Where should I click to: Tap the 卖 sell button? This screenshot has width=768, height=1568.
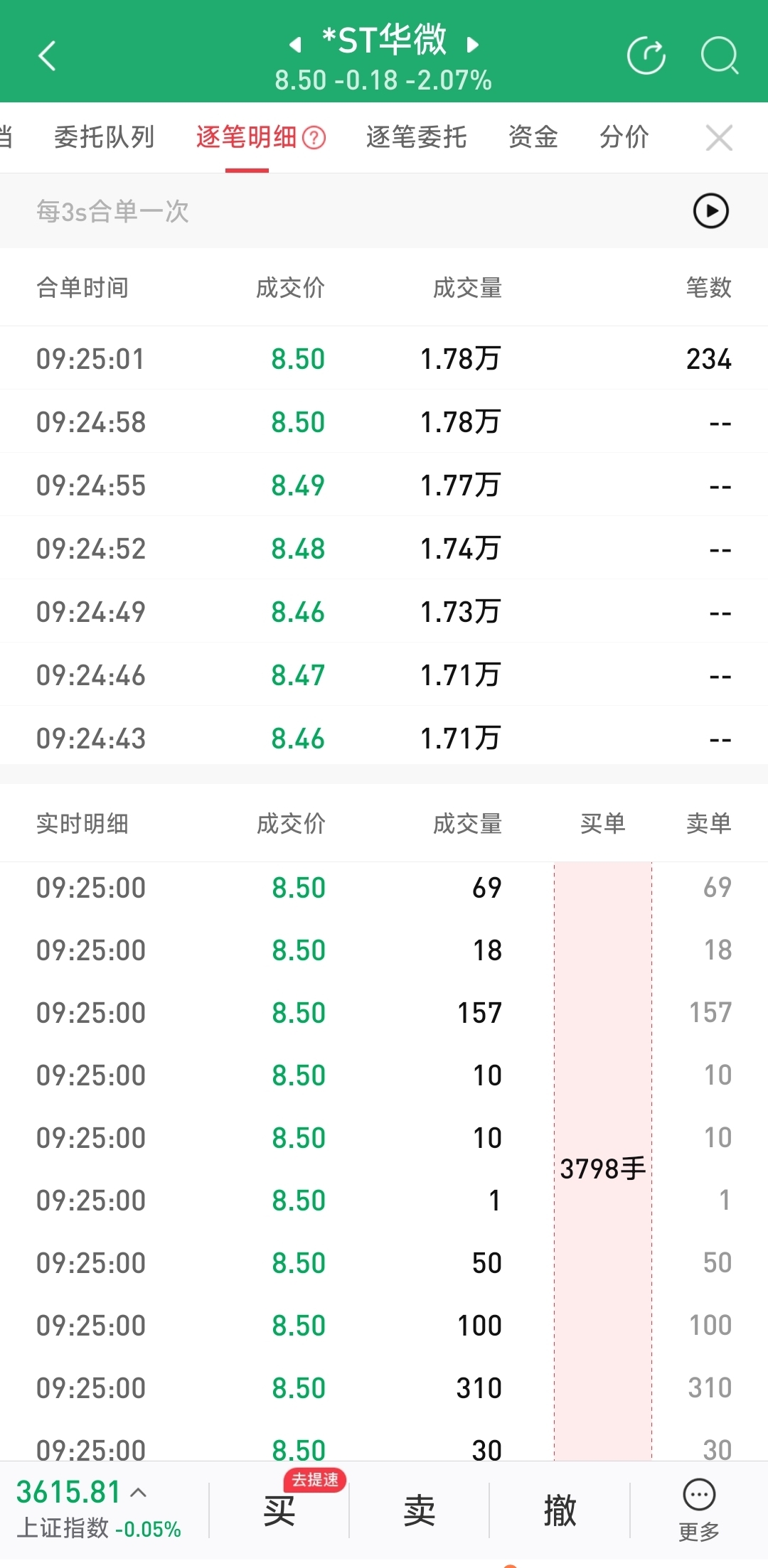pos(419,1510)
